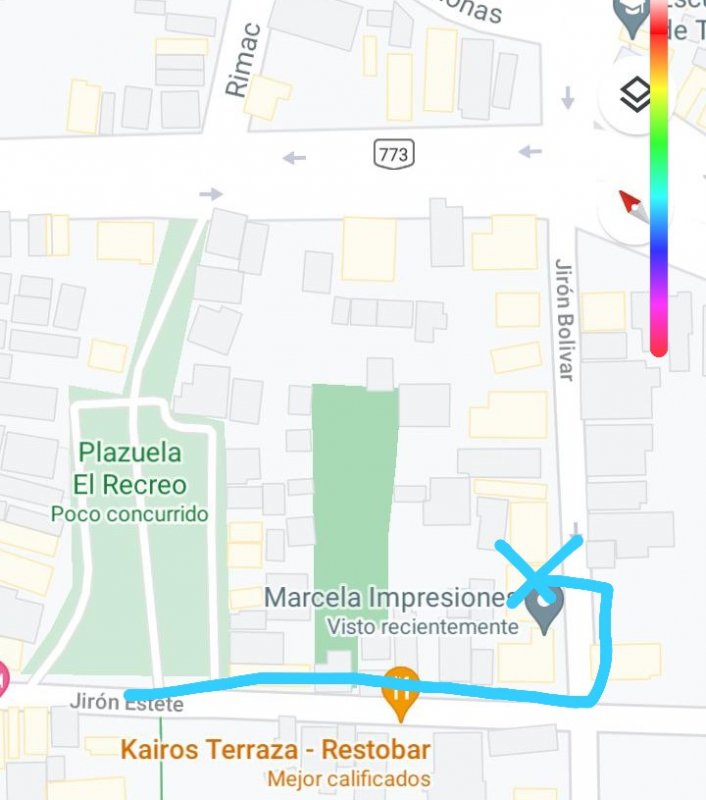This screenshot has width=706, height=800.
Task: Open the map layers button
Action: coord(634,95)
